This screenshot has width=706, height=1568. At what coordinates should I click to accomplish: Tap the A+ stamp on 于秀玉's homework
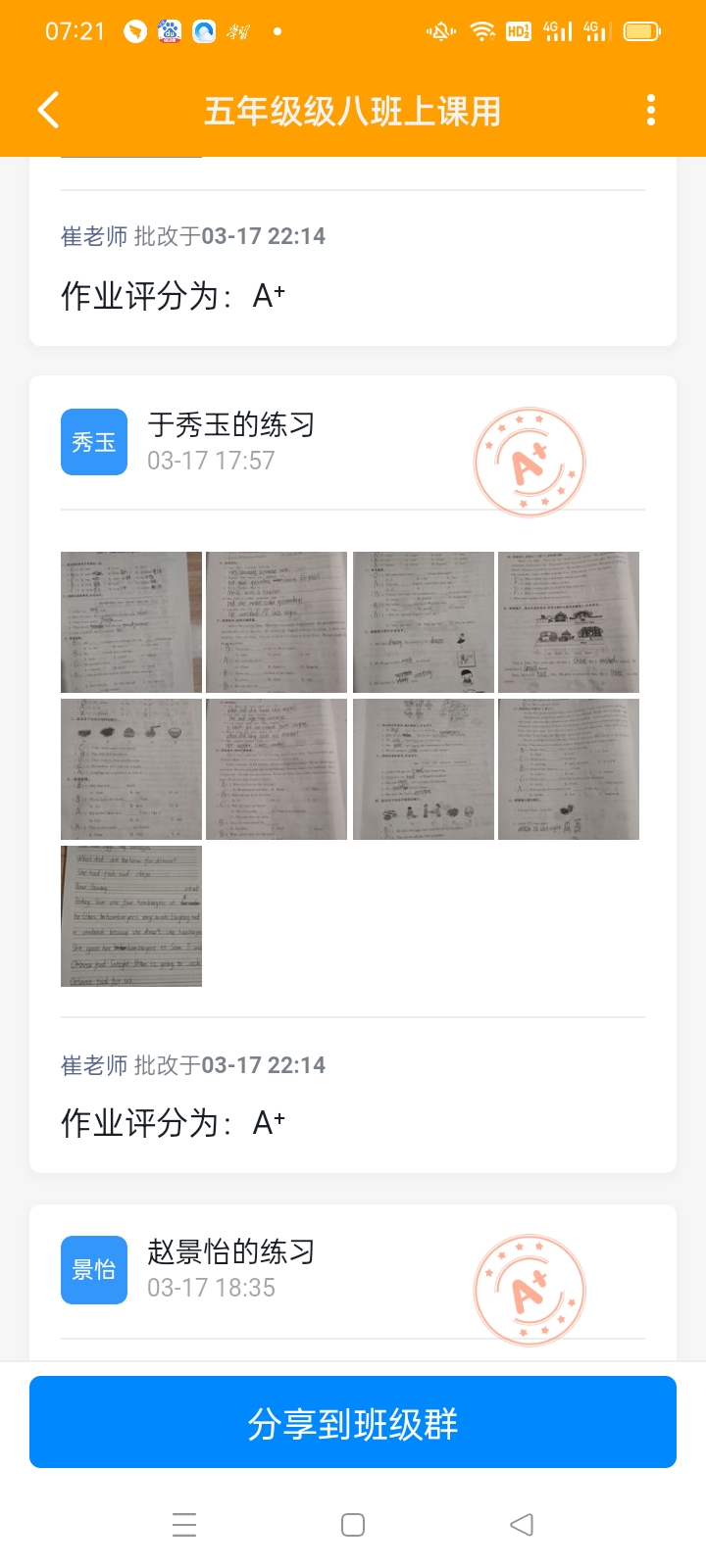point(529,461)
